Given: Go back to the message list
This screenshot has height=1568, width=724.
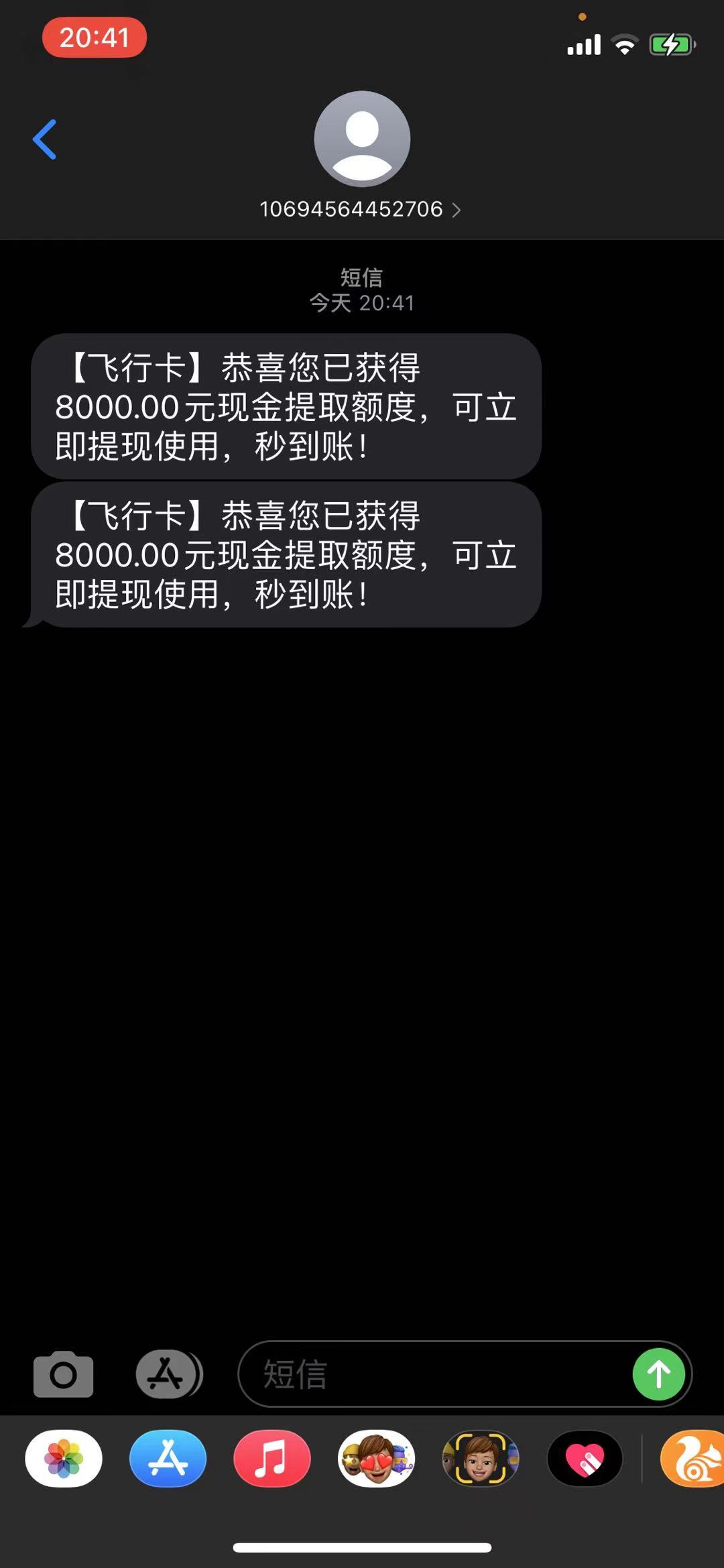Looking at the screenshot, I should (x=45, y=139).
